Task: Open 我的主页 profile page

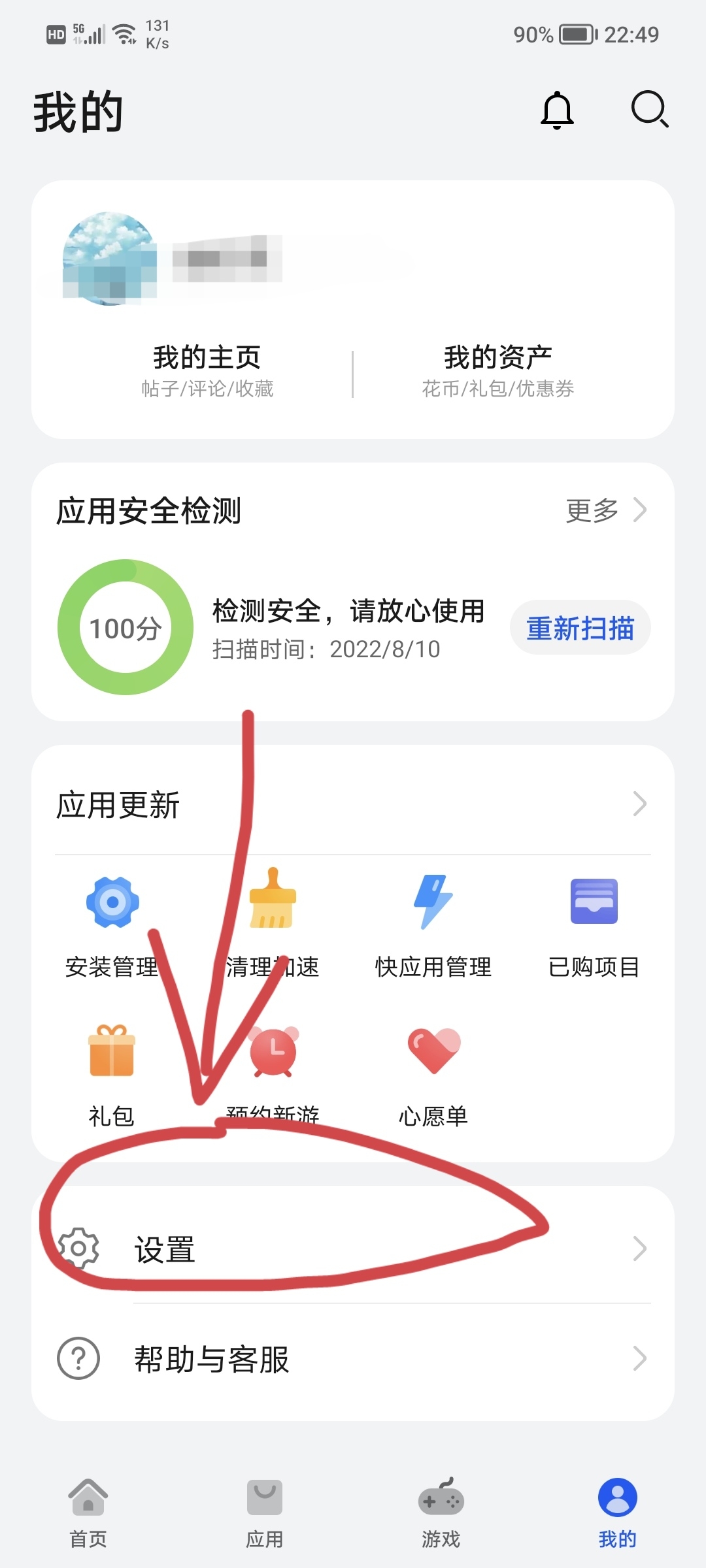Action: coord(207,370)
